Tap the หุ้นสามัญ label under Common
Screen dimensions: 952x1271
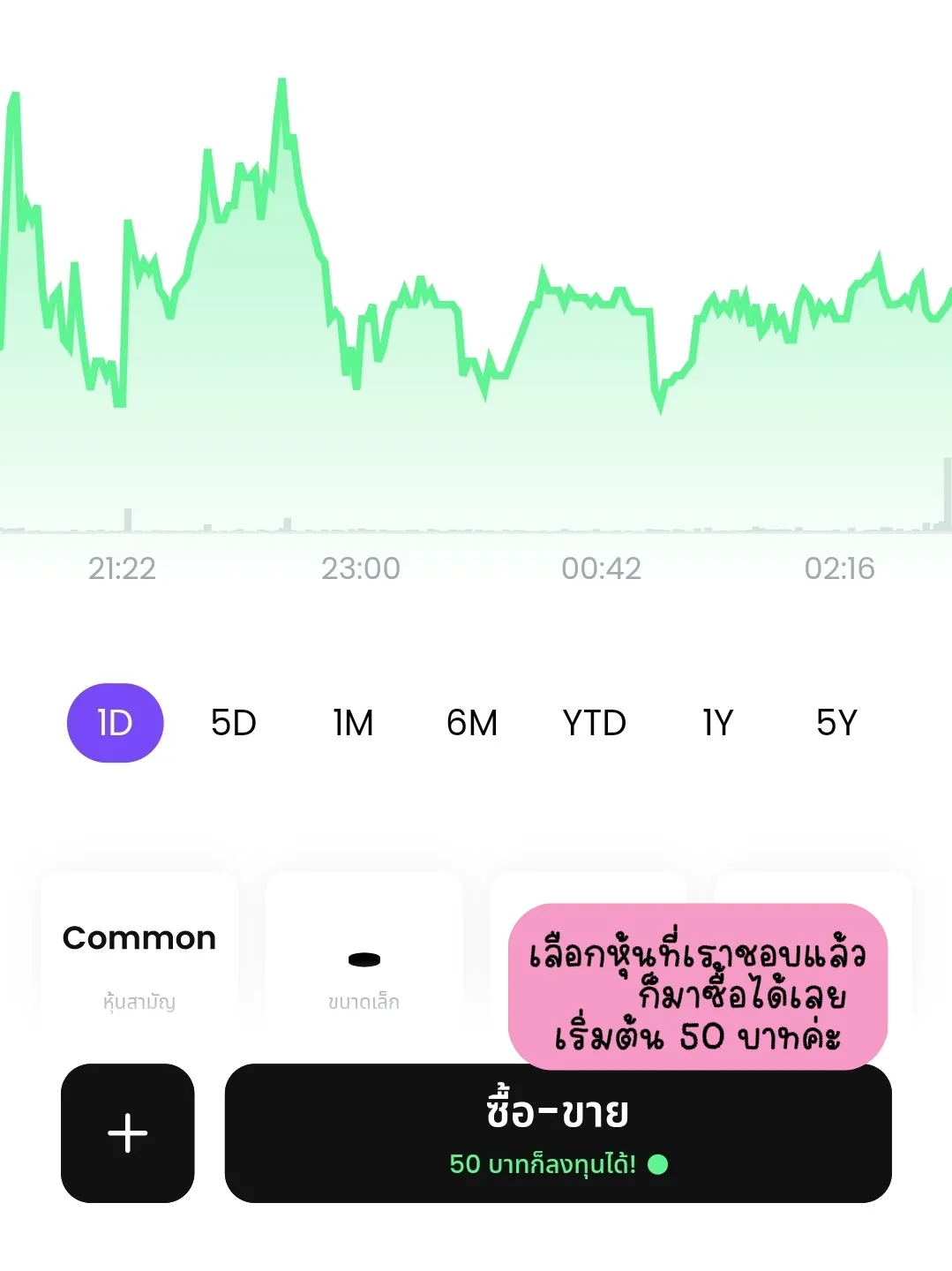pos(139,1001)
